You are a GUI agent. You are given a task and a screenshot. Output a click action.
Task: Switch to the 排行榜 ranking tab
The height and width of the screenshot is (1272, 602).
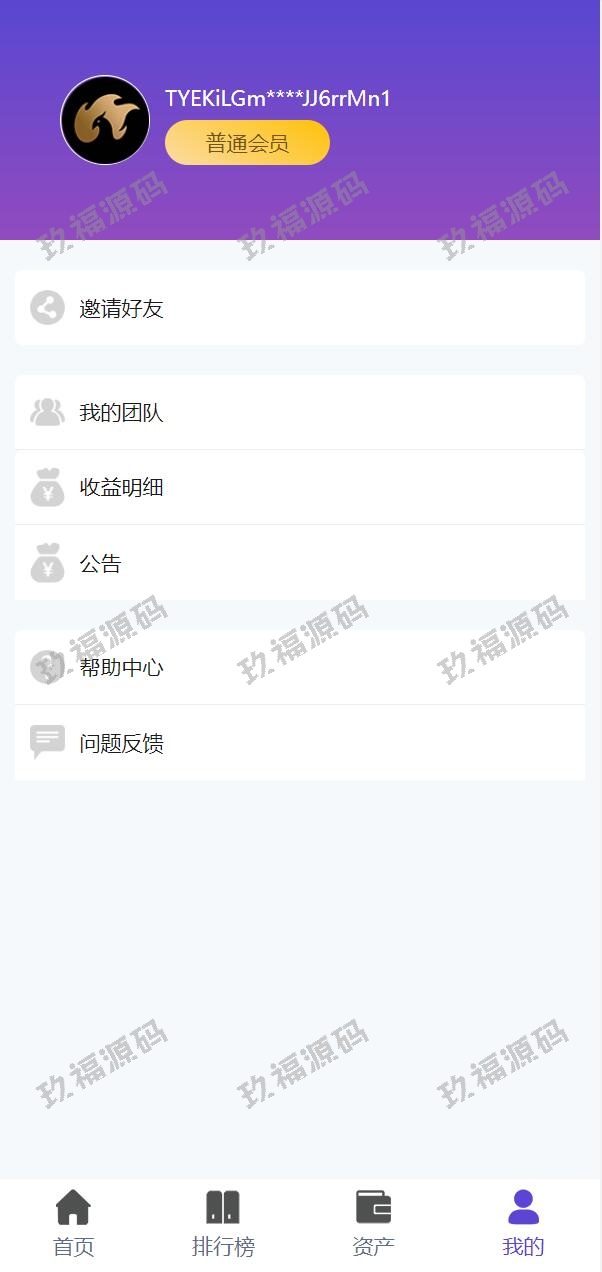point(223,1222)
